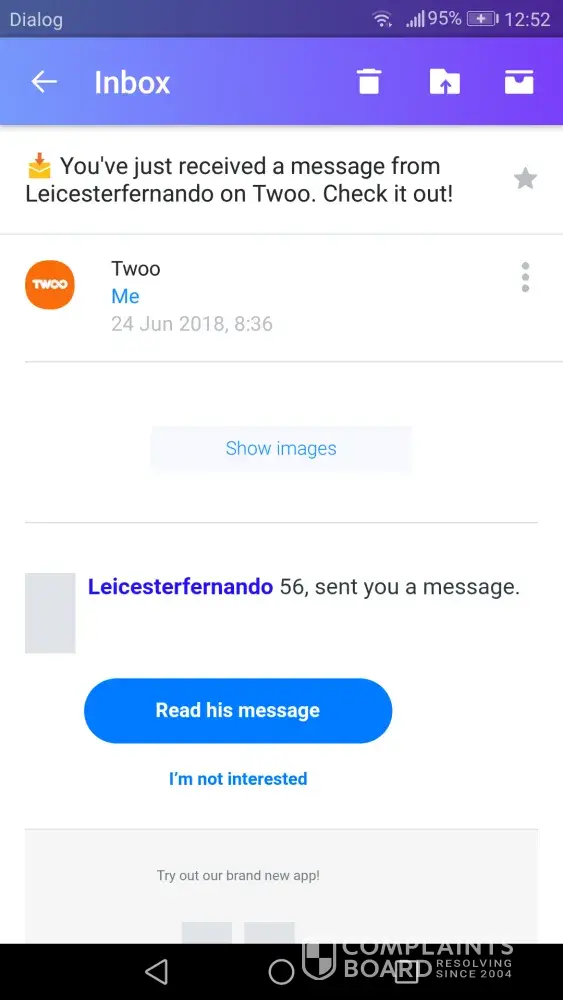Go back to the inbox list
Screen dimensions: 563x1000
point(44,82)
